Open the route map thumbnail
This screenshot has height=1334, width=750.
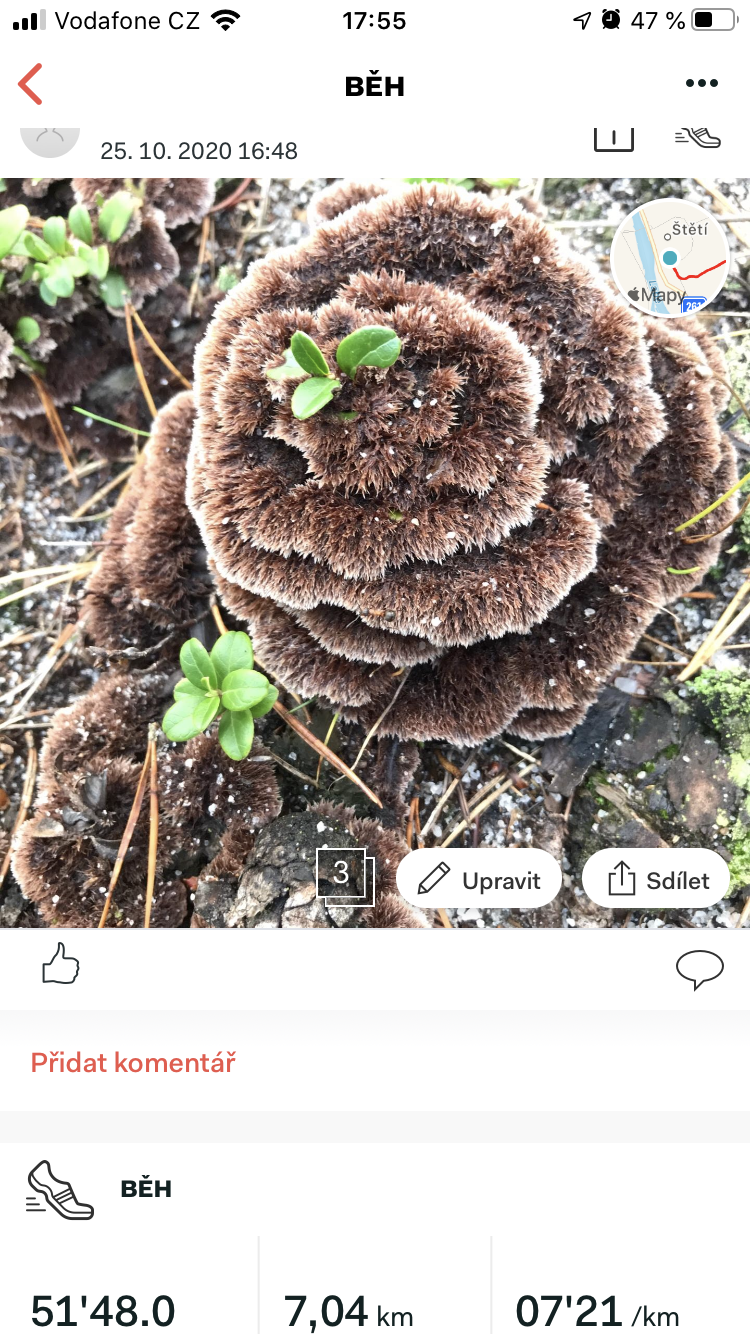click(x=669, y=257)
